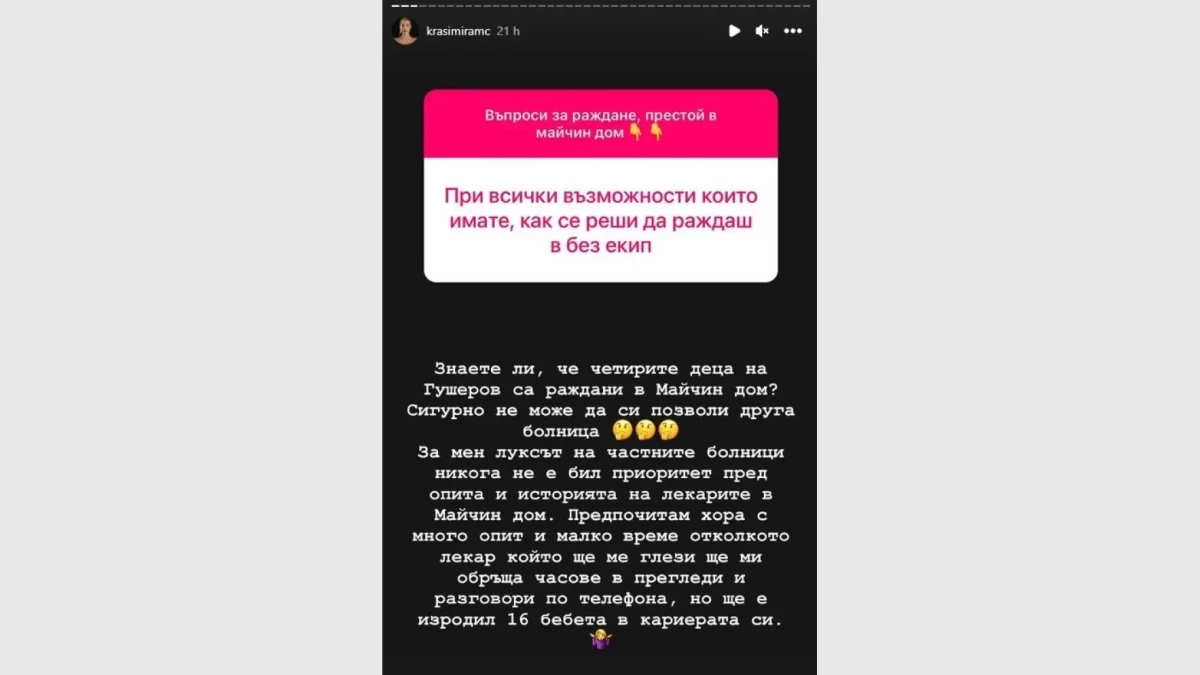Image resolution: width=1200 pixels, height=675 pixels.
Task: Unmute the story audio
Action: [x=762, y=31]
